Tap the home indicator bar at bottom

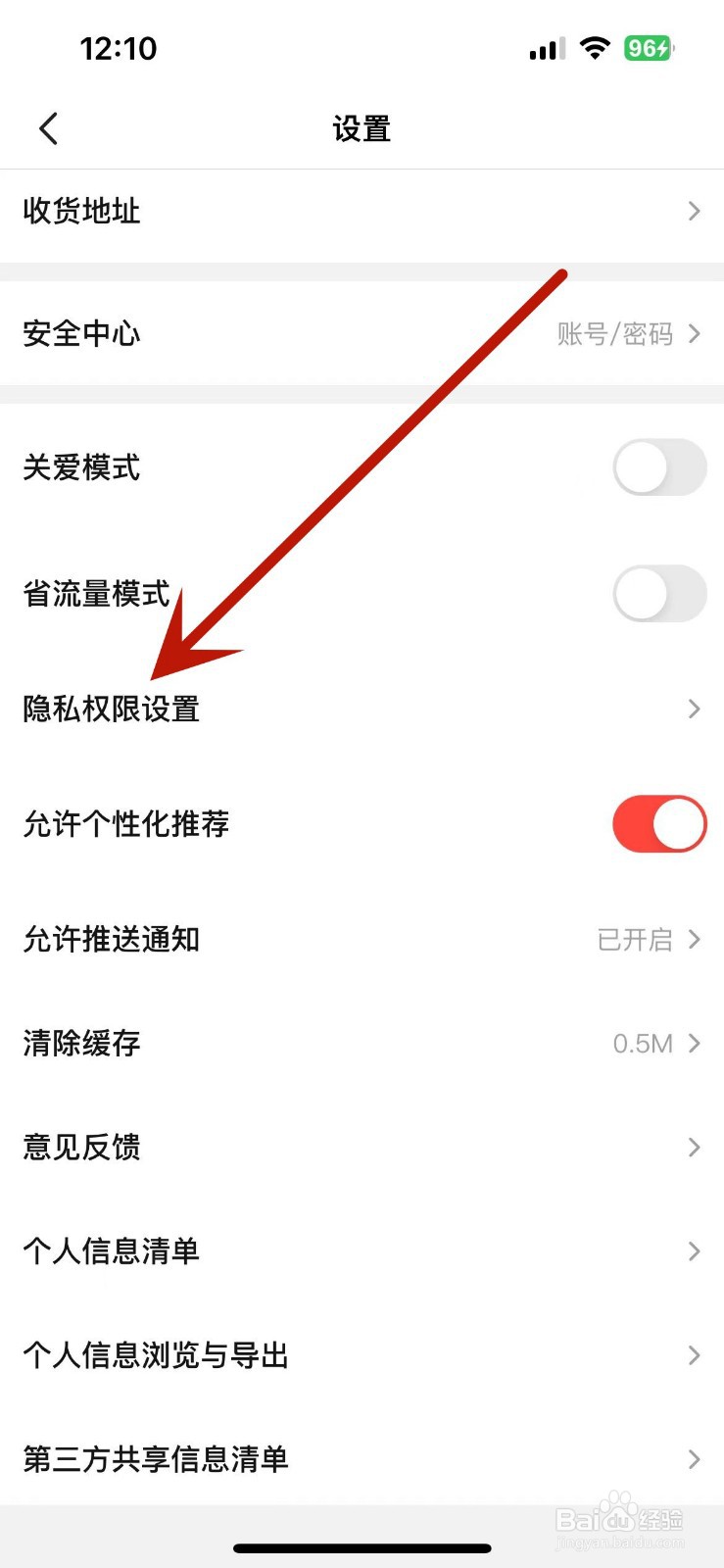[362, 1546]
